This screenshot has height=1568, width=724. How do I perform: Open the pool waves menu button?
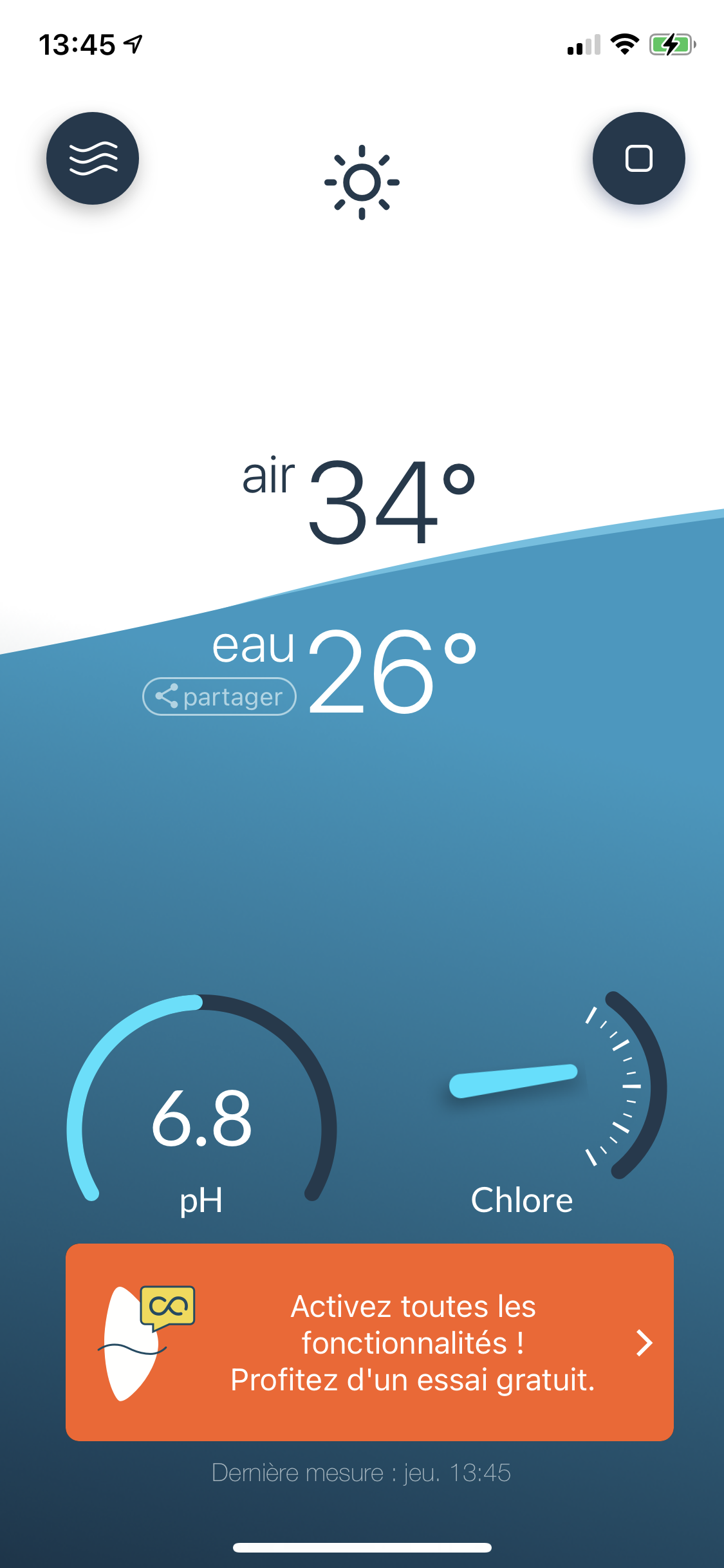point(93,158)
